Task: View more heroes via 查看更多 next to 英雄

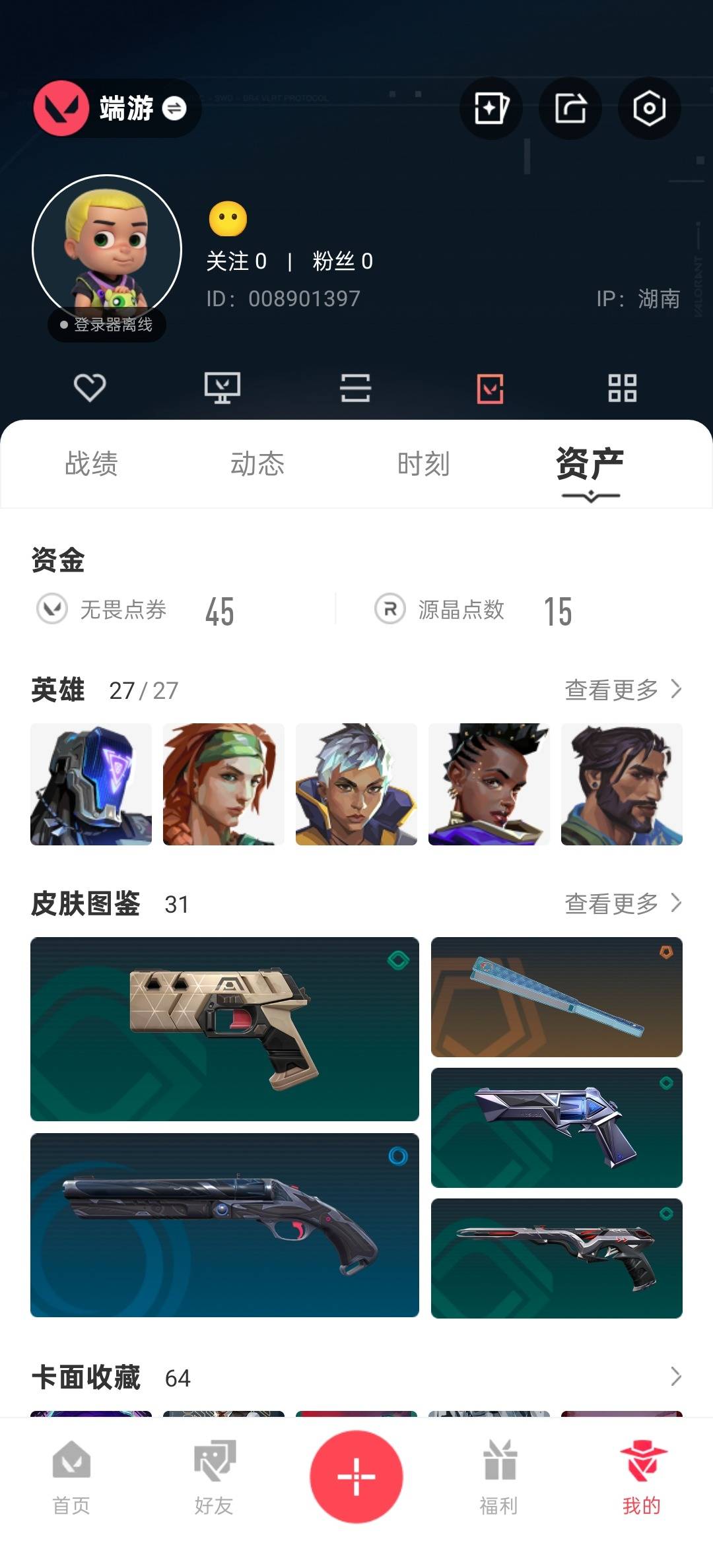Action: click(x=623, y=690)
